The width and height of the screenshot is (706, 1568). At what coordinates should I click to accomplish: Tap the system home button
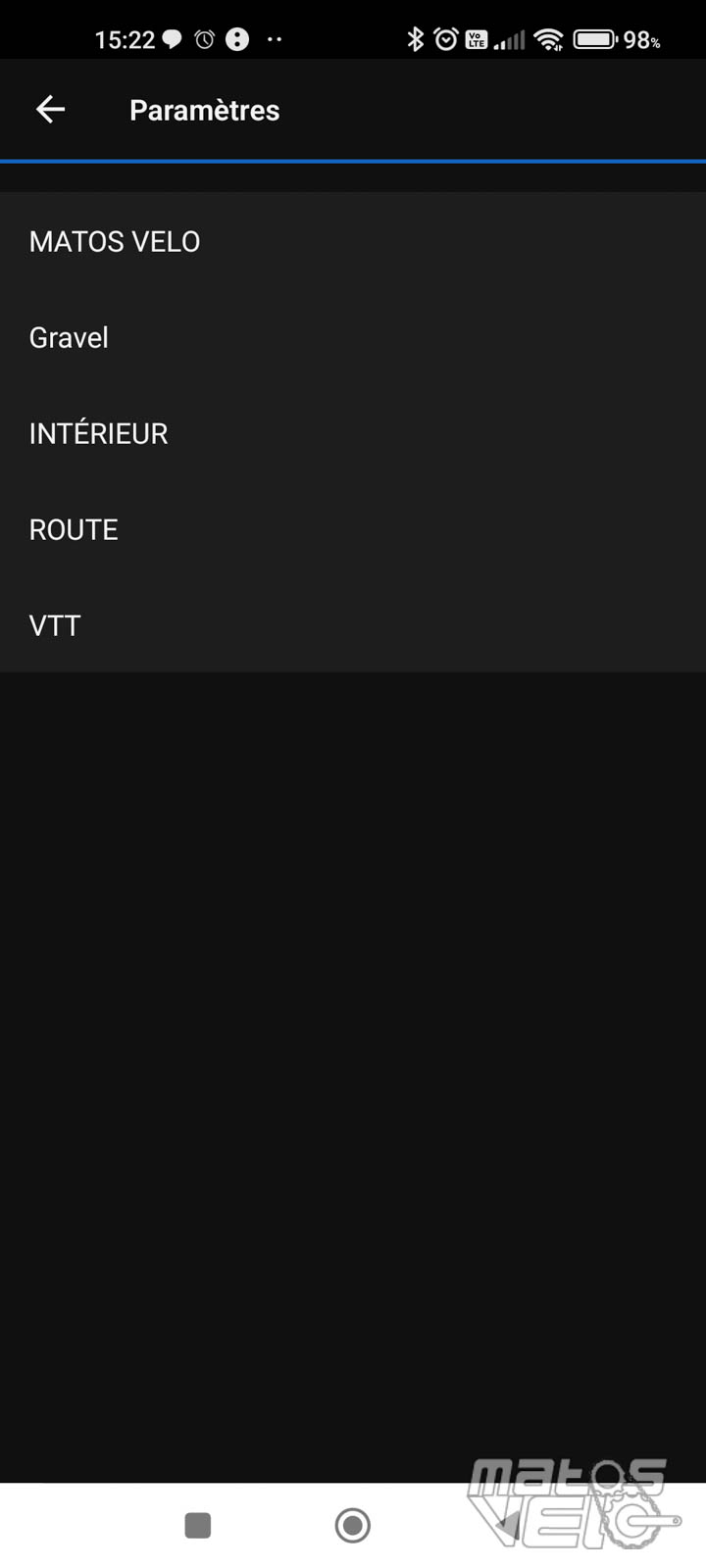pyautogui.click(x=353, y=1525)
